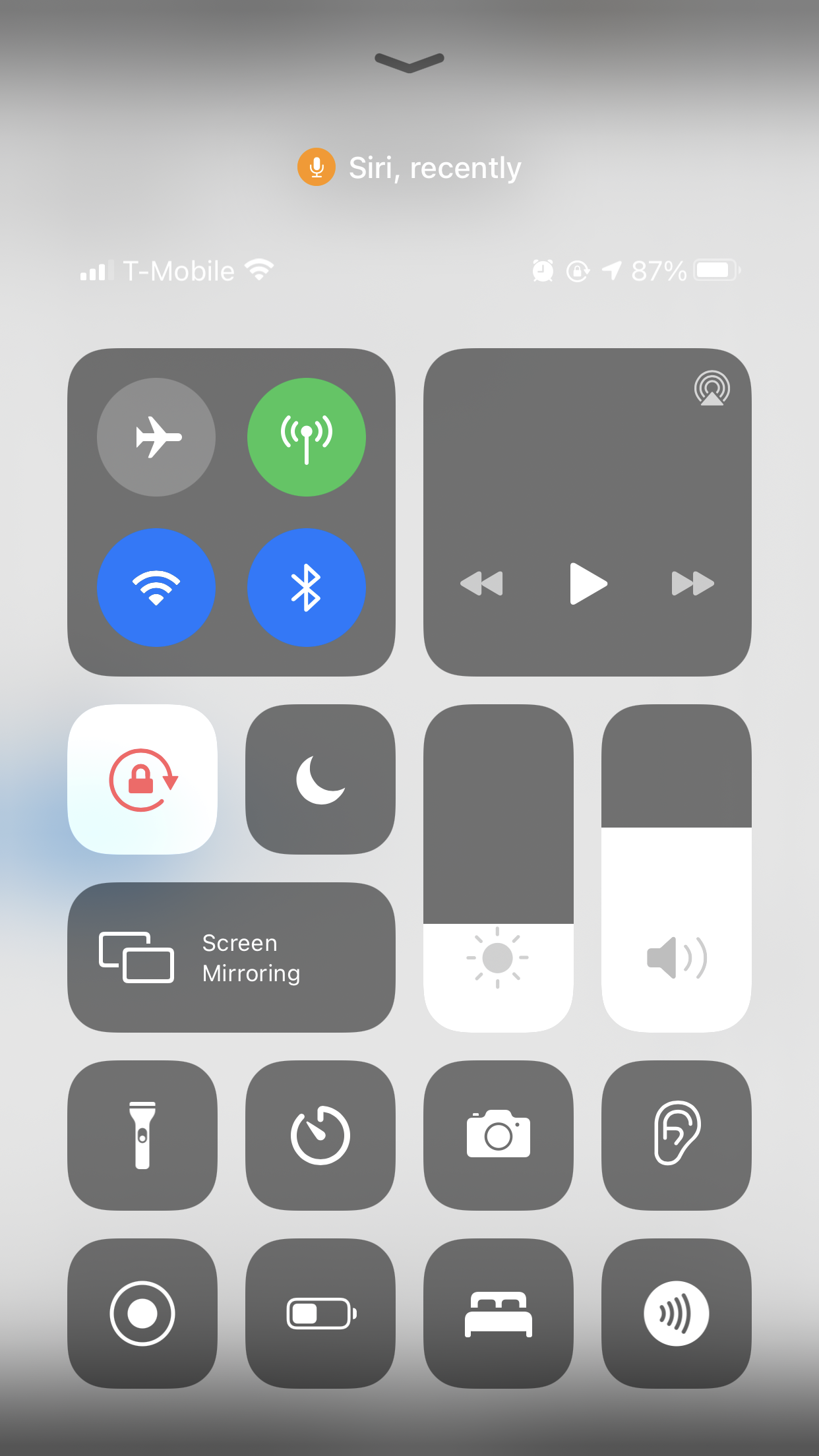Start Screen Recording
This screenshot has width=819, height=1456.
coord(142,1314)
